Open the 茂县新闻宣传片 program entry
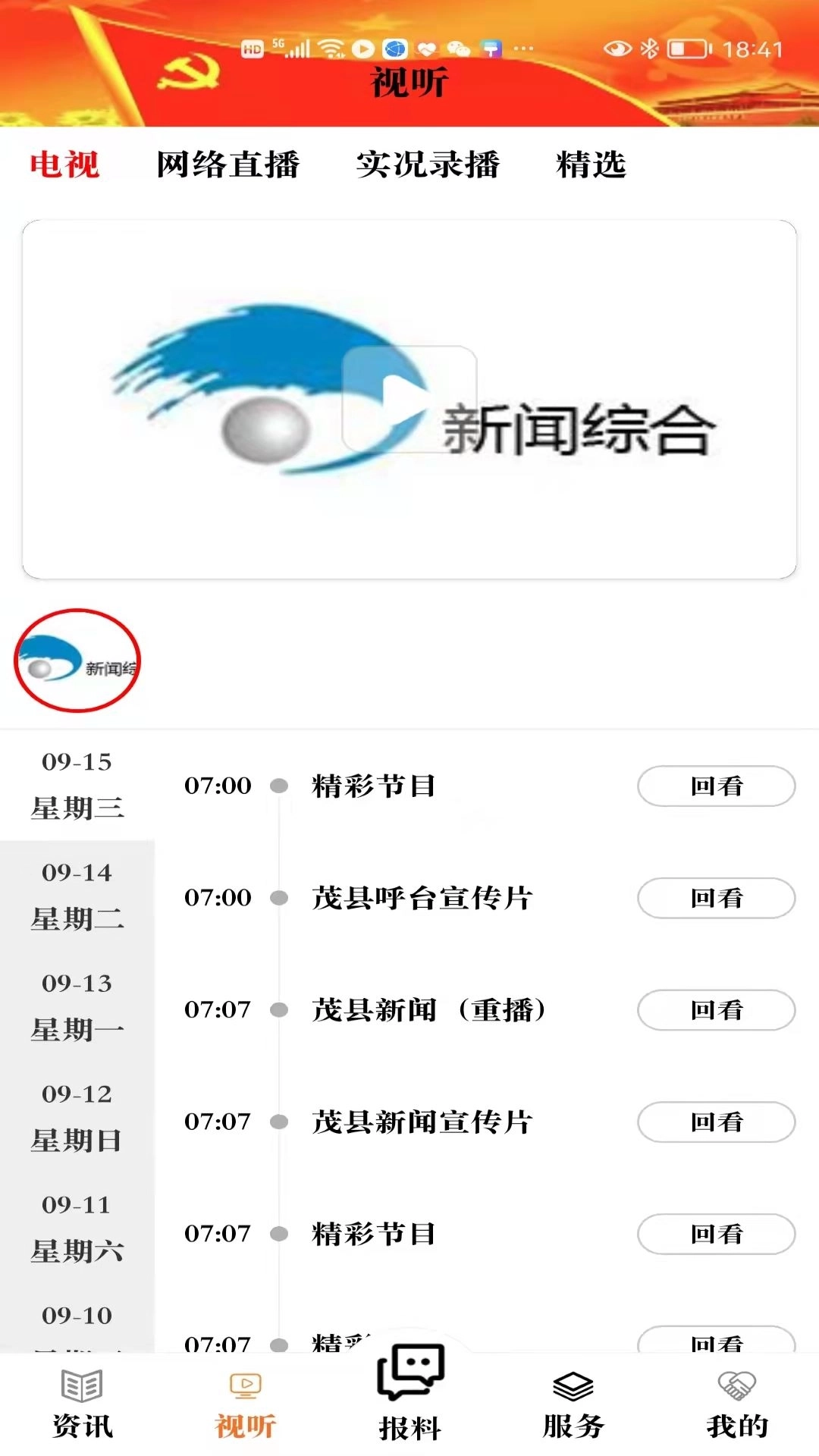The width and height of the screenshot is (819, 1456). (422, 1122)
